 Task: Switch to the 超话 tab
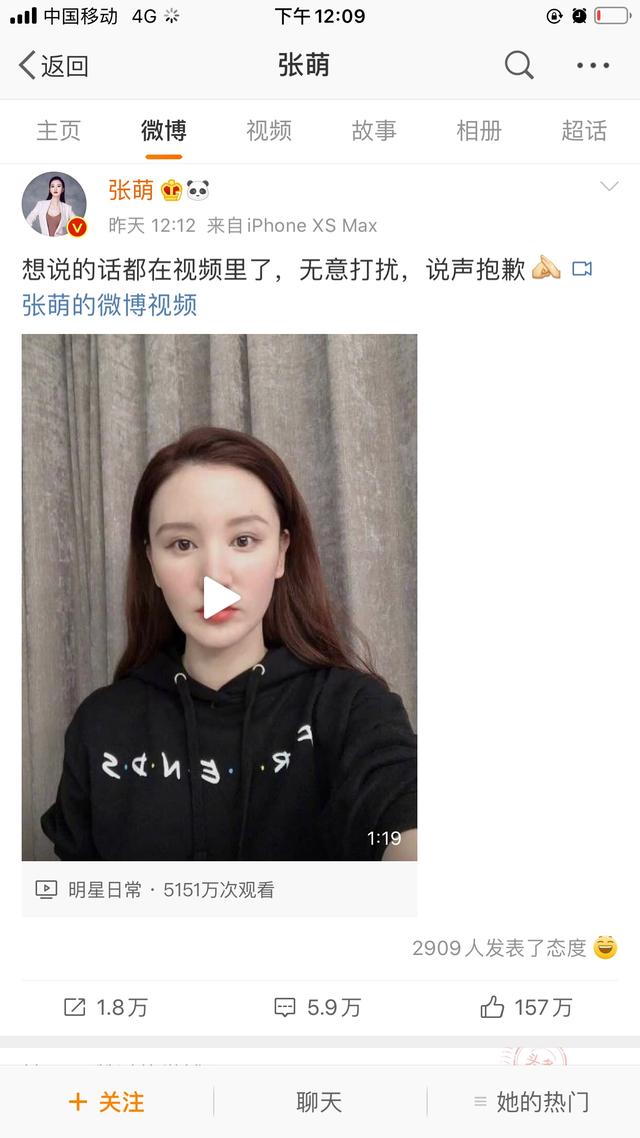point(584,131)
